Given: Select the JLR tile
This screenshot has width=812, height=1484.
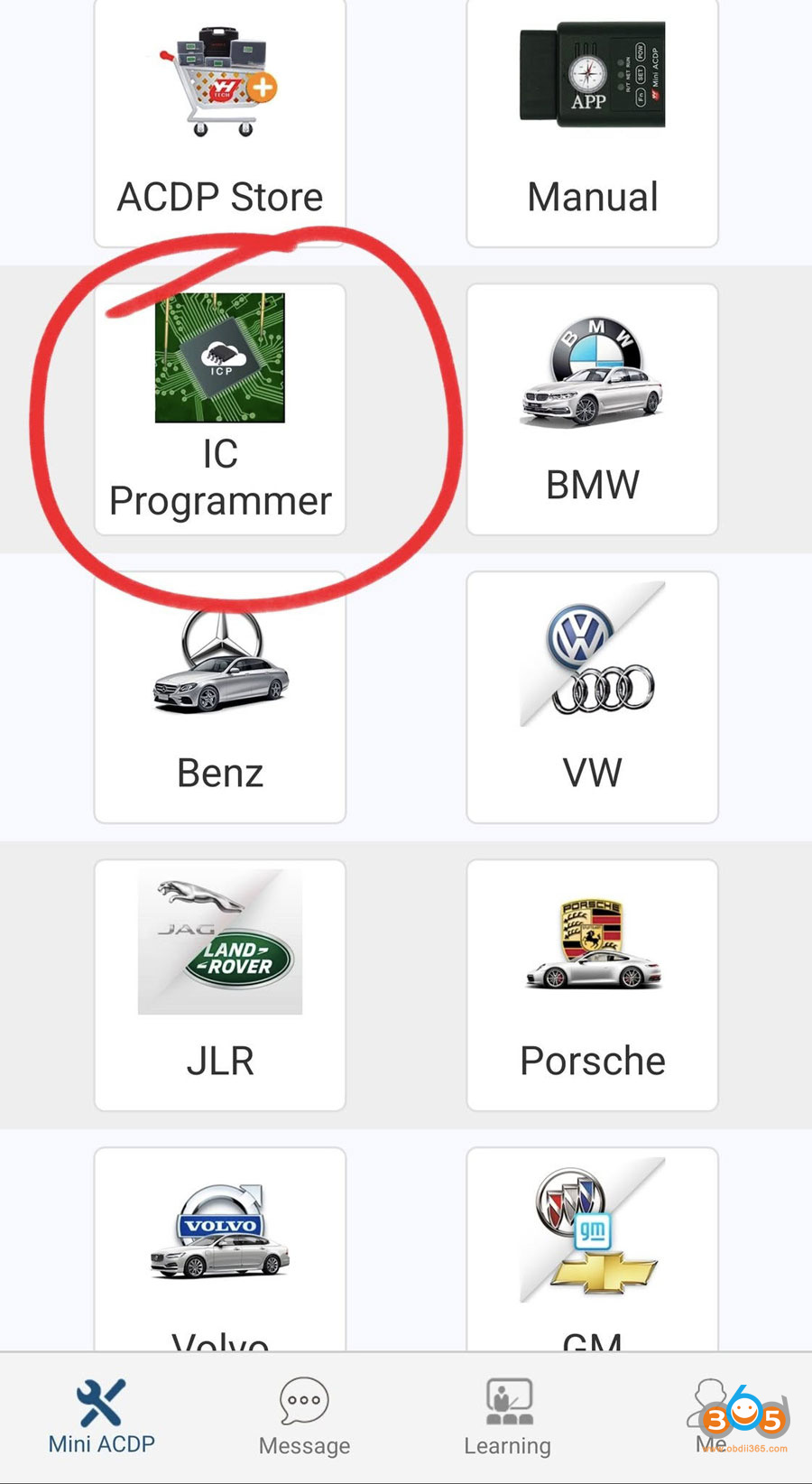Looking at the screenshot, I should [220, 985].
